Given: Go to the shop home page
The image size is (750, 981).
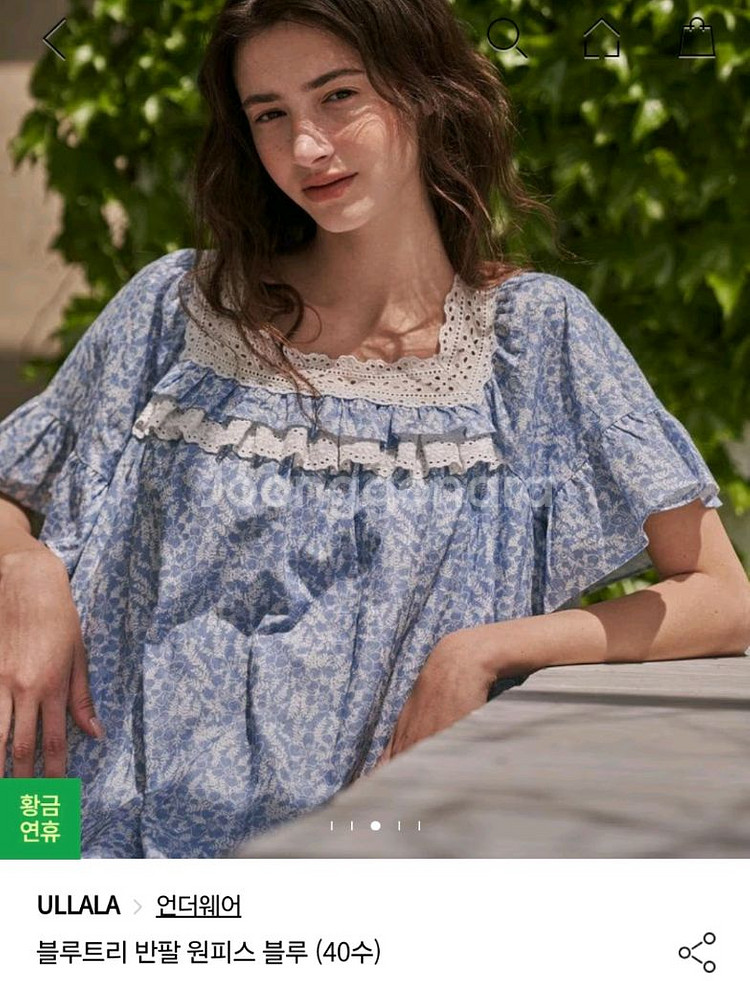Looking at the screenshot, I should 602,39.
